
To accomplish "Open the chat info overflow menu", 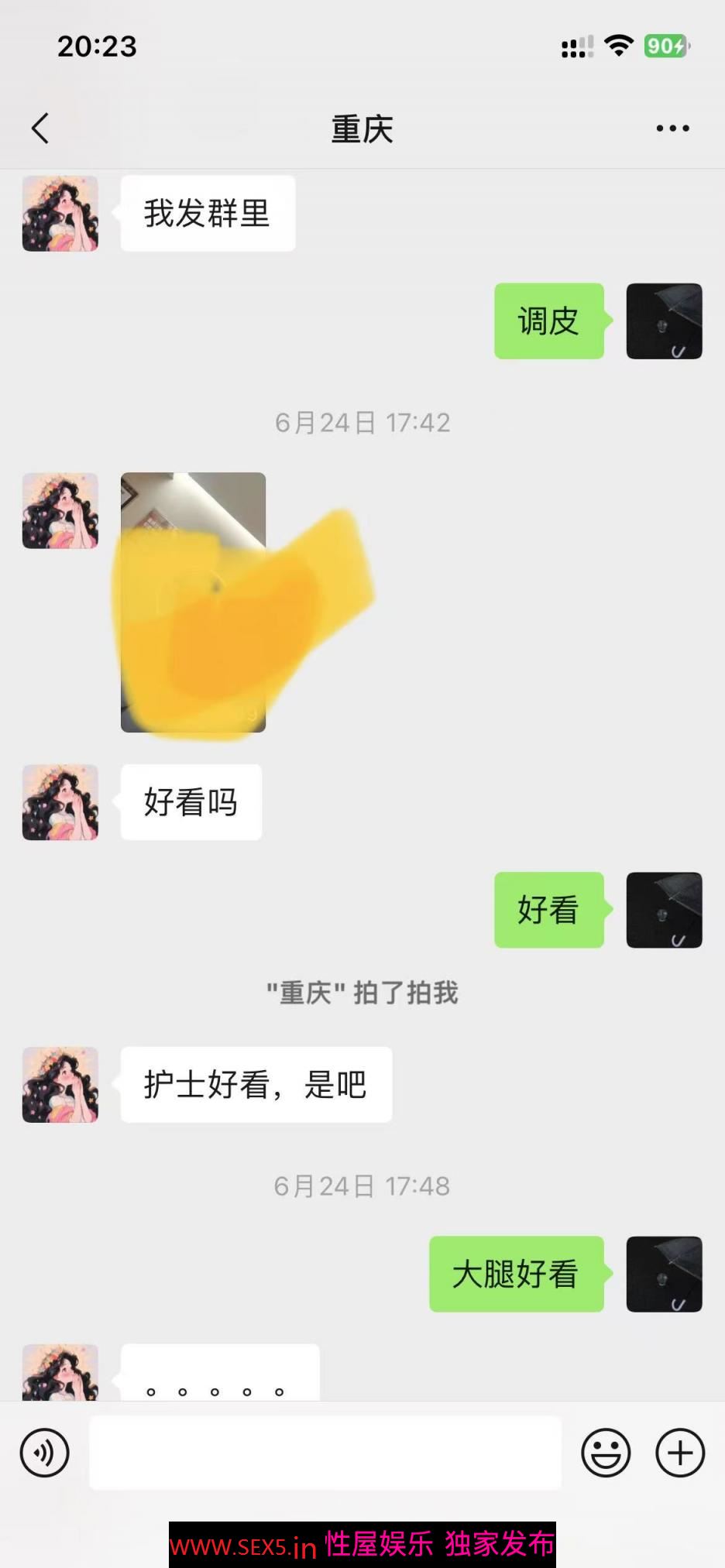I will coord(672,129).
